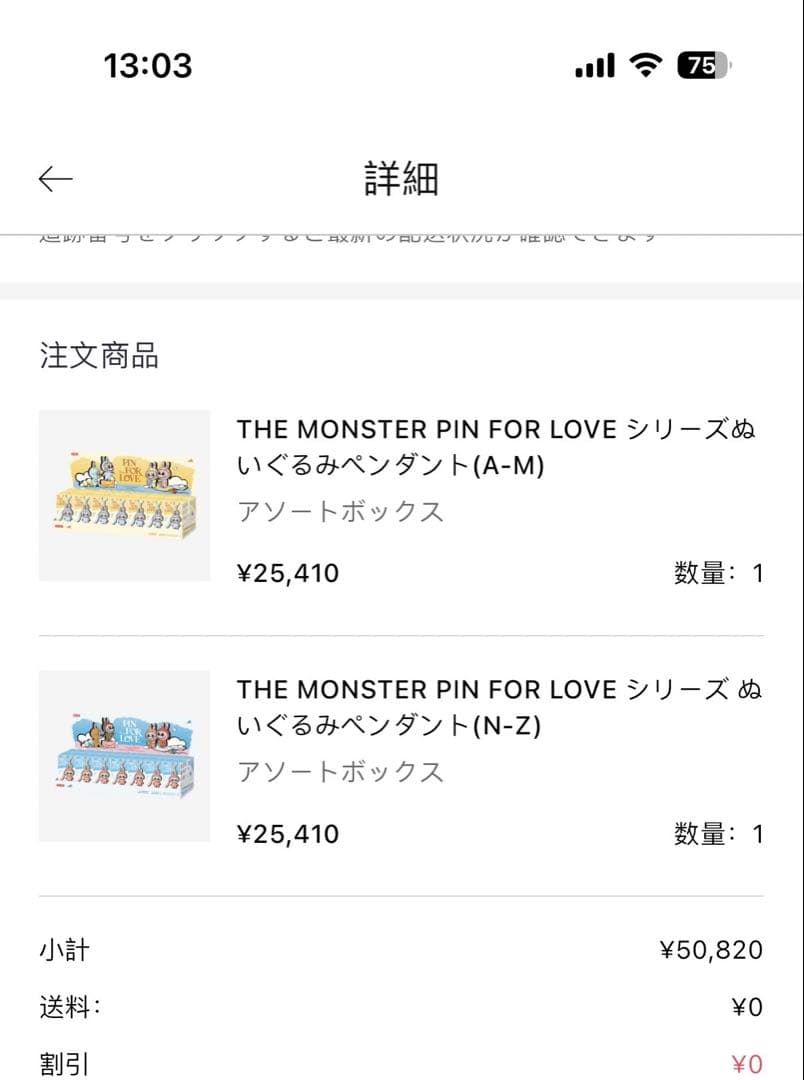Image resolution: width=804 pixels, height=1080 pixels.
Task: Tap the back arrow to leave order details
Action: 55,177
